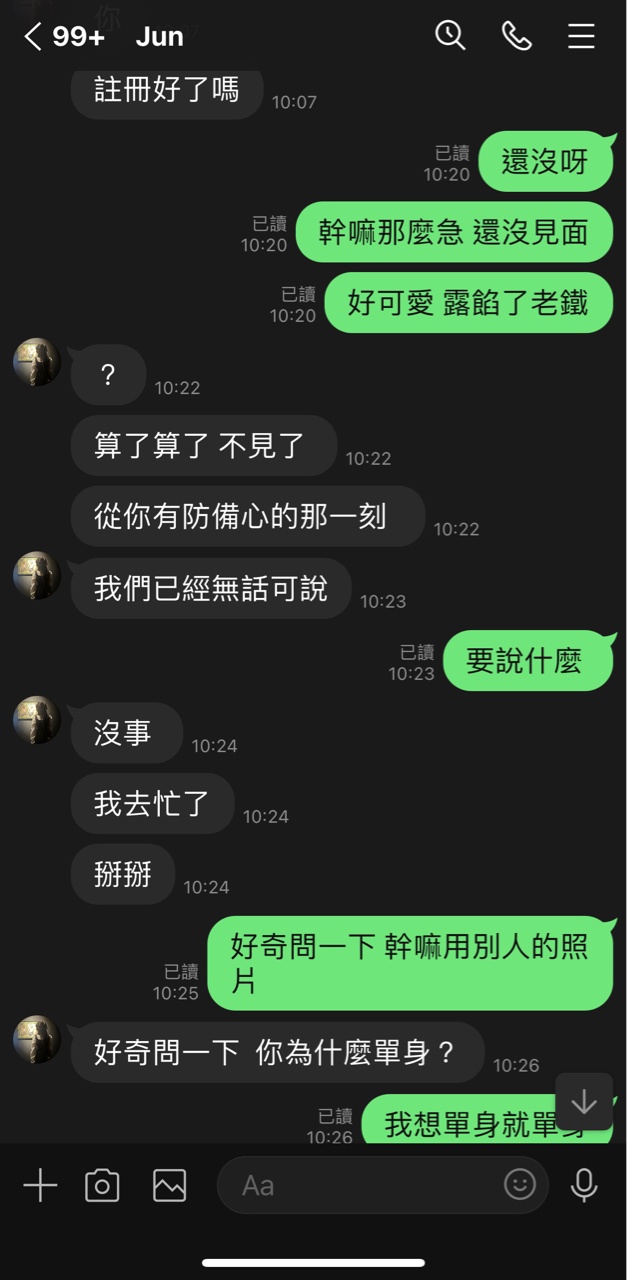Jump to the latest message
The height and width of the screenshot is (1280, 627).
pos(584,1102)
